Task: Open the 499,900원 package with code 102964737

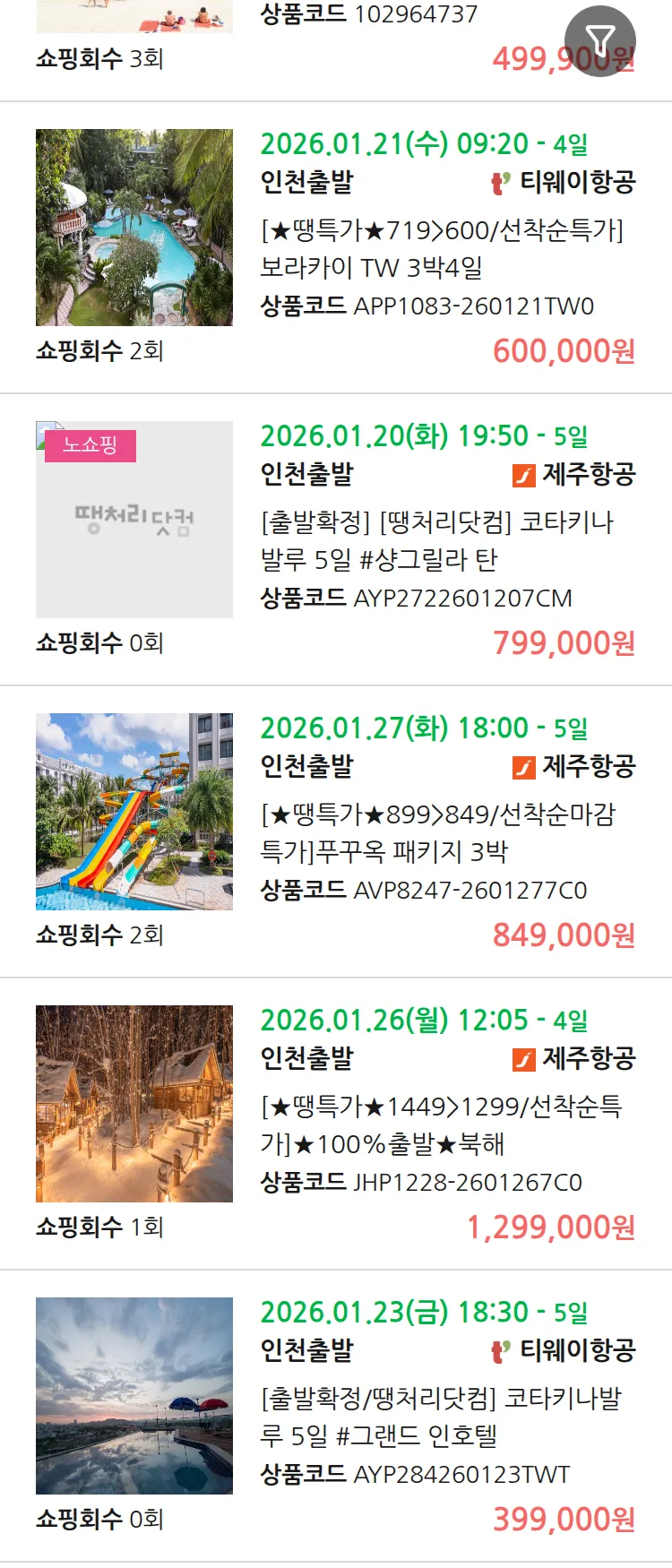Action: tap(367, 15)
